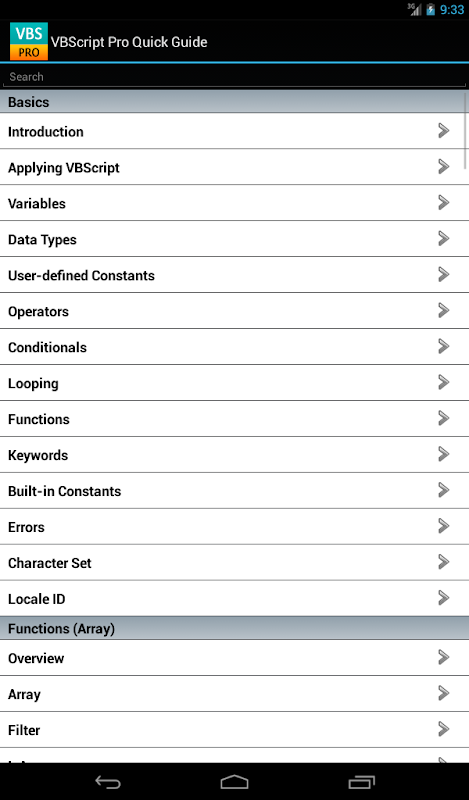Select the Character Set topic
The width and height of the screenshot is (469, 800).
[234, 563]
